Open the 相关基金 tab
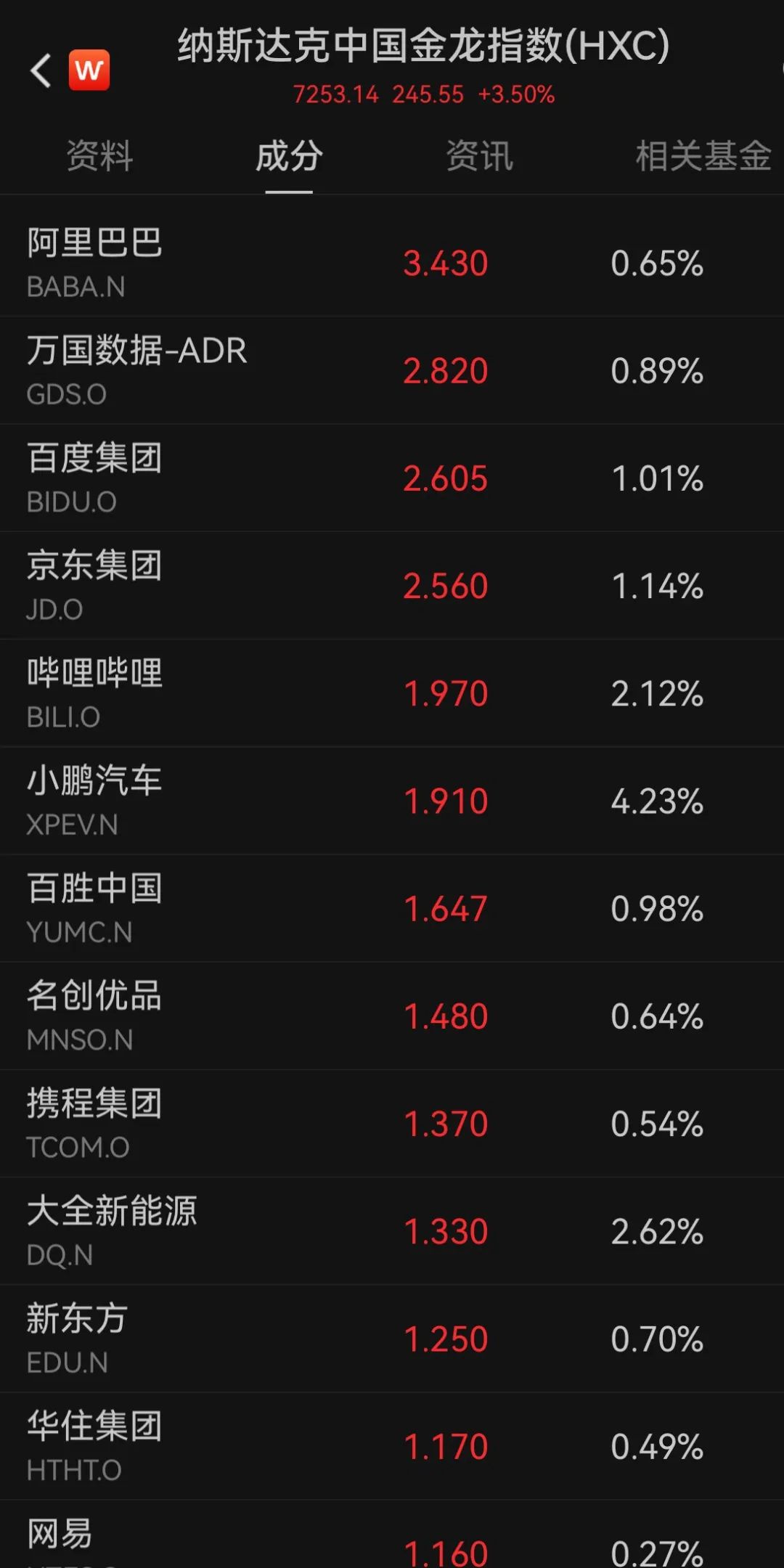Image resolution: width=784 pixels, height=1568 pixels. [703, 156]
